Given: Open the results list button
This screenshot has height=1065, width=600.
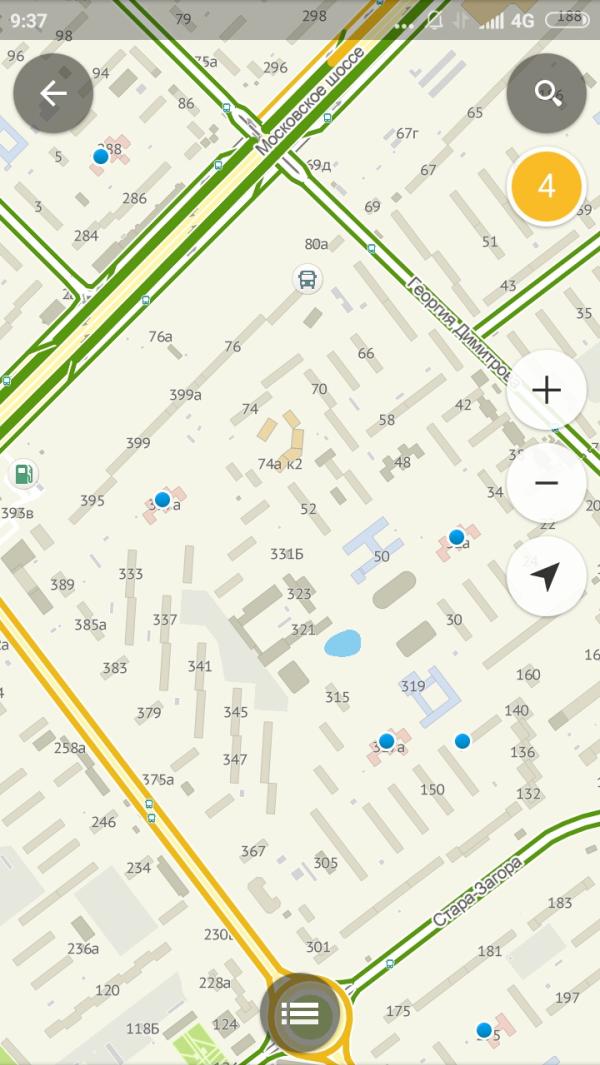Looking at the screenshot, I should coord(300,1013).
